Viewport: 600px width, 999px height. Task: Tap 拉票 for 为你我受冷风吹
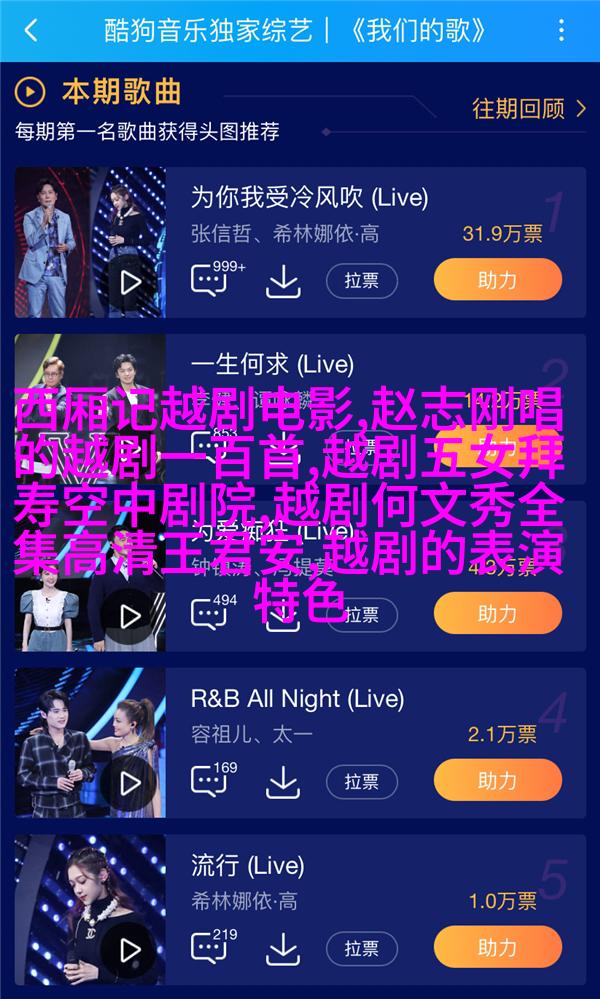tap(362, 280)
